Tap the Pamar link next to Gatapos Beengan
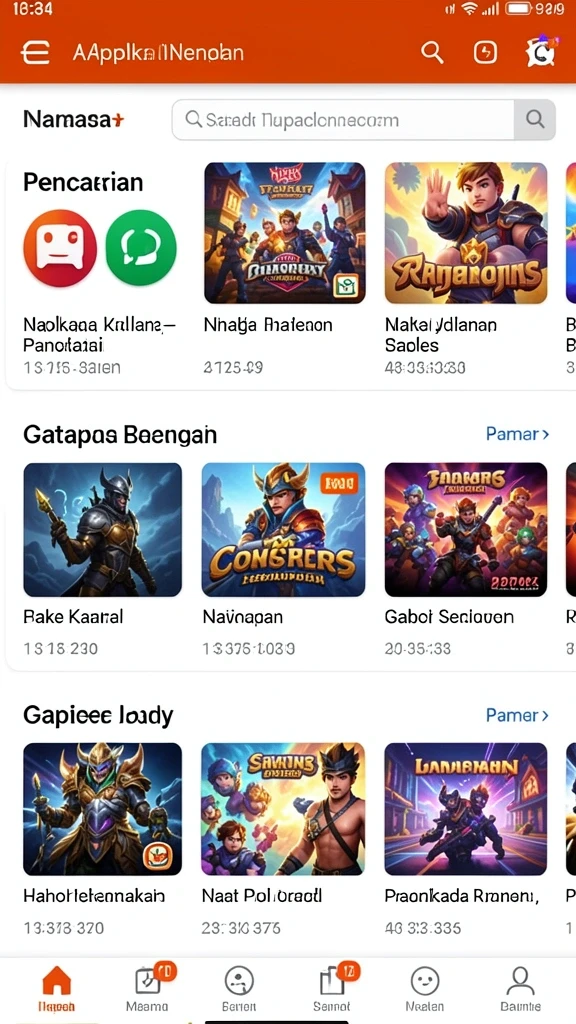 tap(517, 434)
